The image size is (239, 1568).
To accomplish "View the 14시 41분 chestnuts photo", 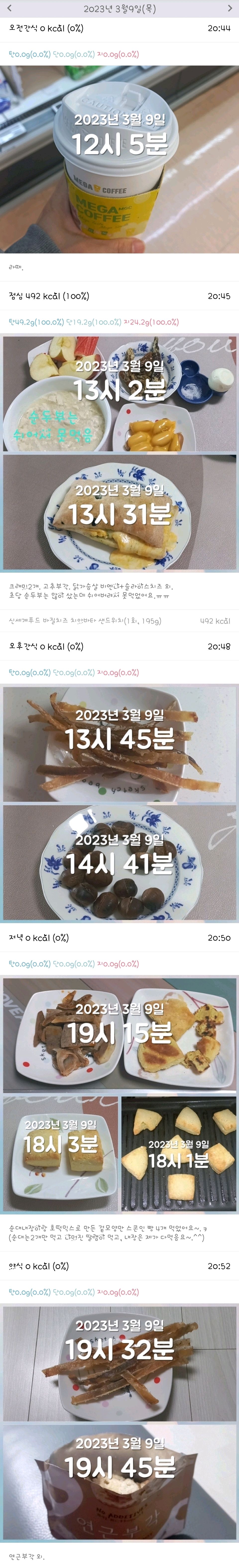I will pyautogui.click(x=119, y=862).
